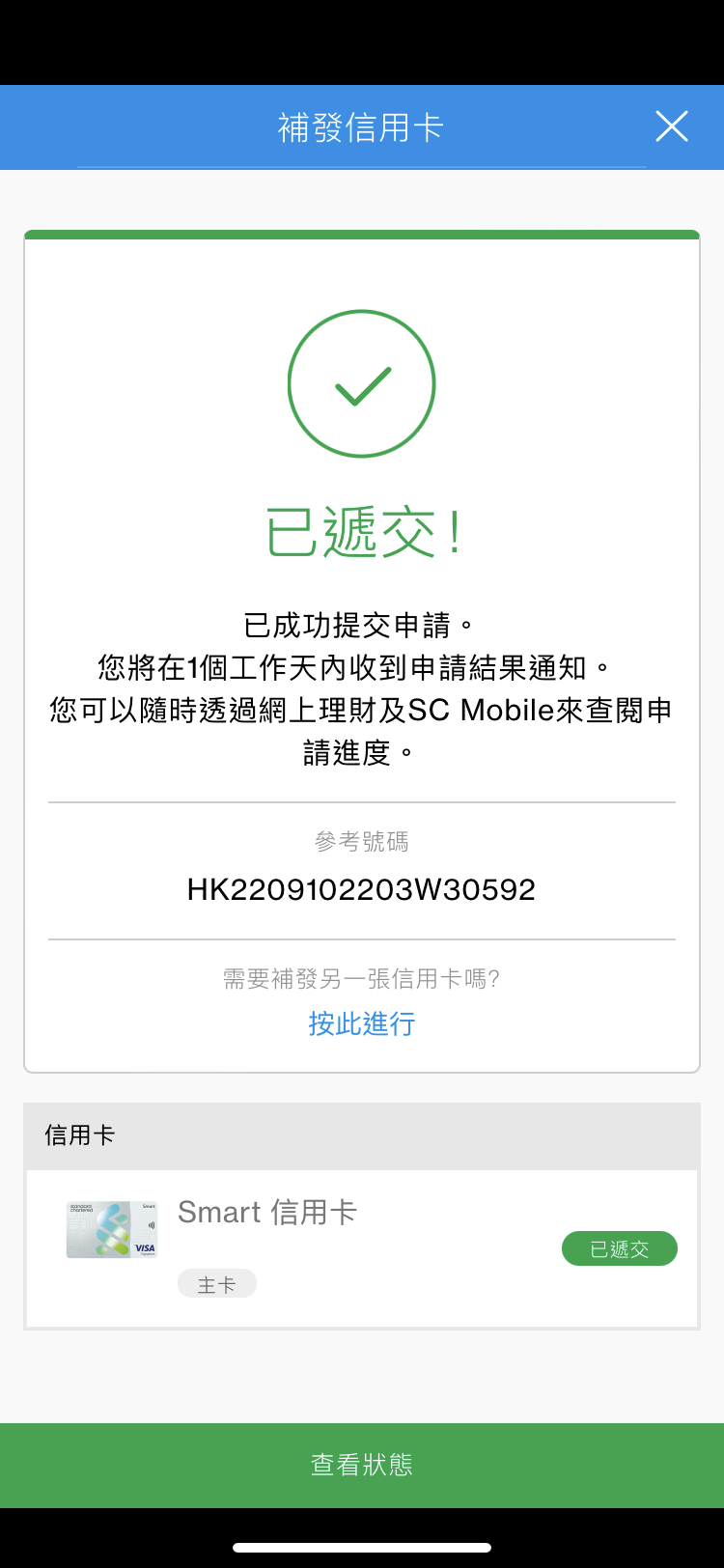Tap the contactless payment symbol on the card
The width and height of the screenshot is (724, 1568).
point(152,1224)
